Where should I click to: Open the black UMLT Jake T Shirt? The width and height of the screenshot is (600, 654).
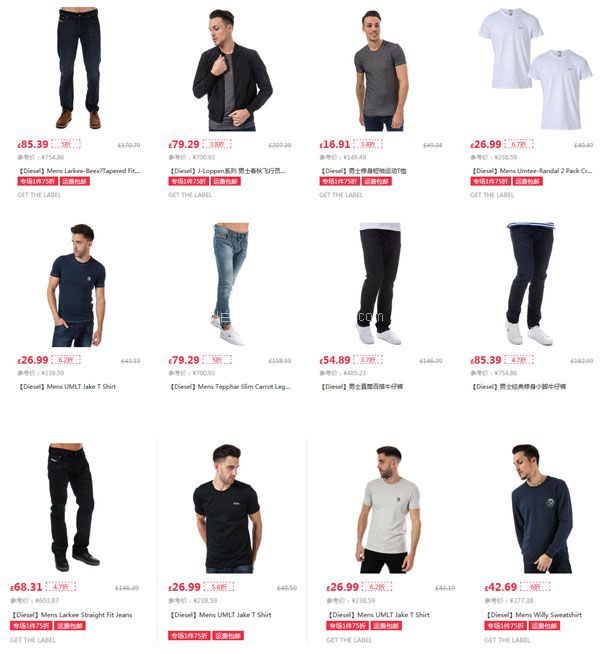point(229,508)
